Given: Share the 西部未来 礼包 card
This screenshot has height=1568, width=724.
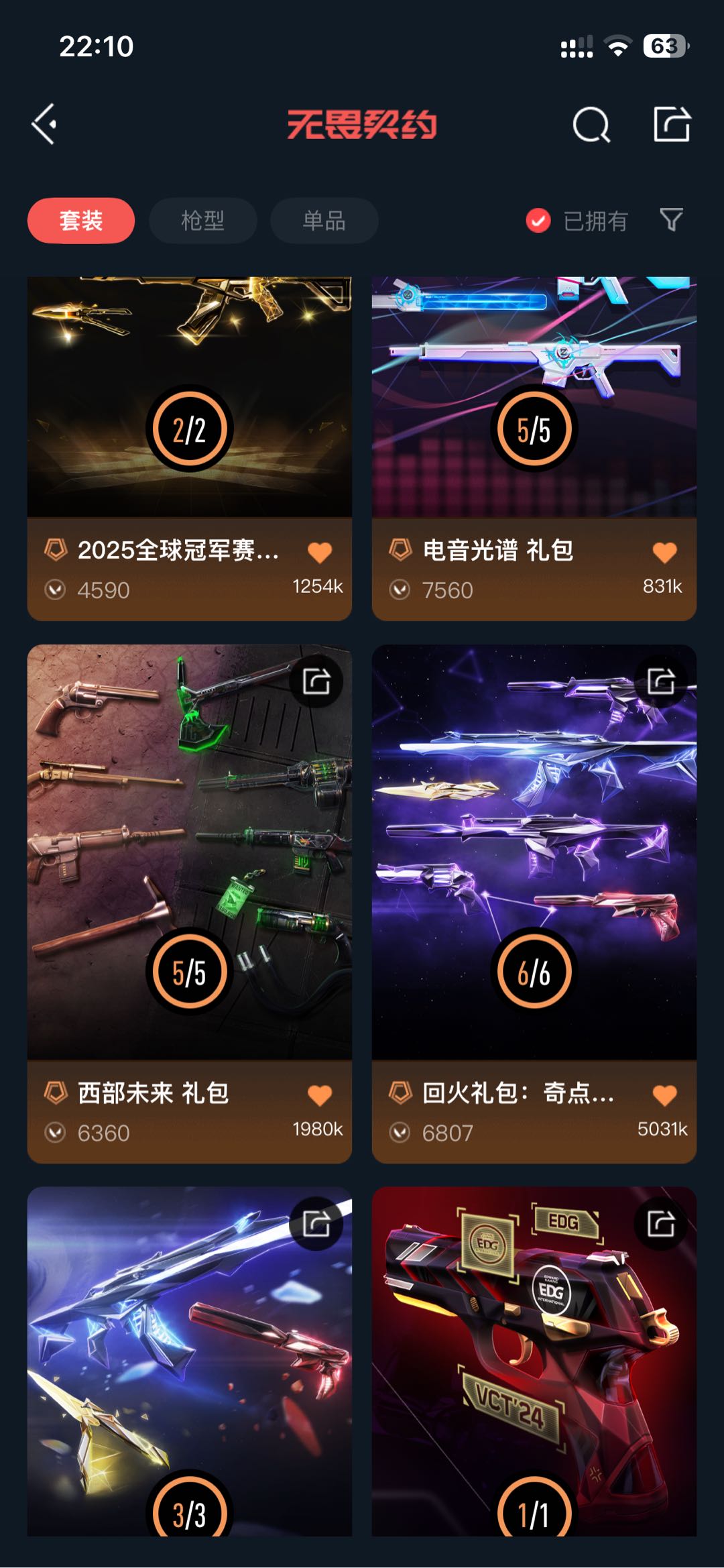Looking at the screenshot, I should [316, 681].
